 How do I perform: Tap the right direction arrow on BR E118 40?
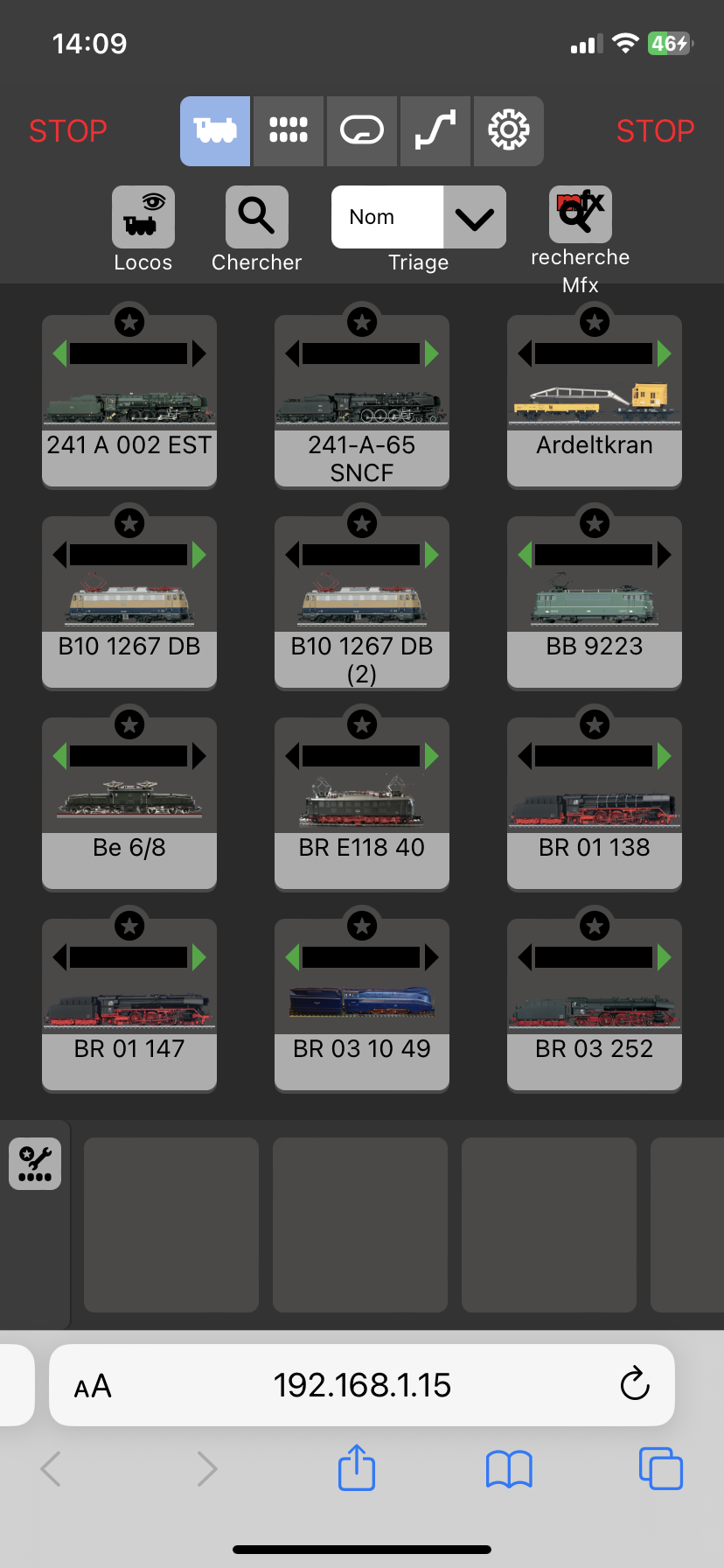click(432, 756)
